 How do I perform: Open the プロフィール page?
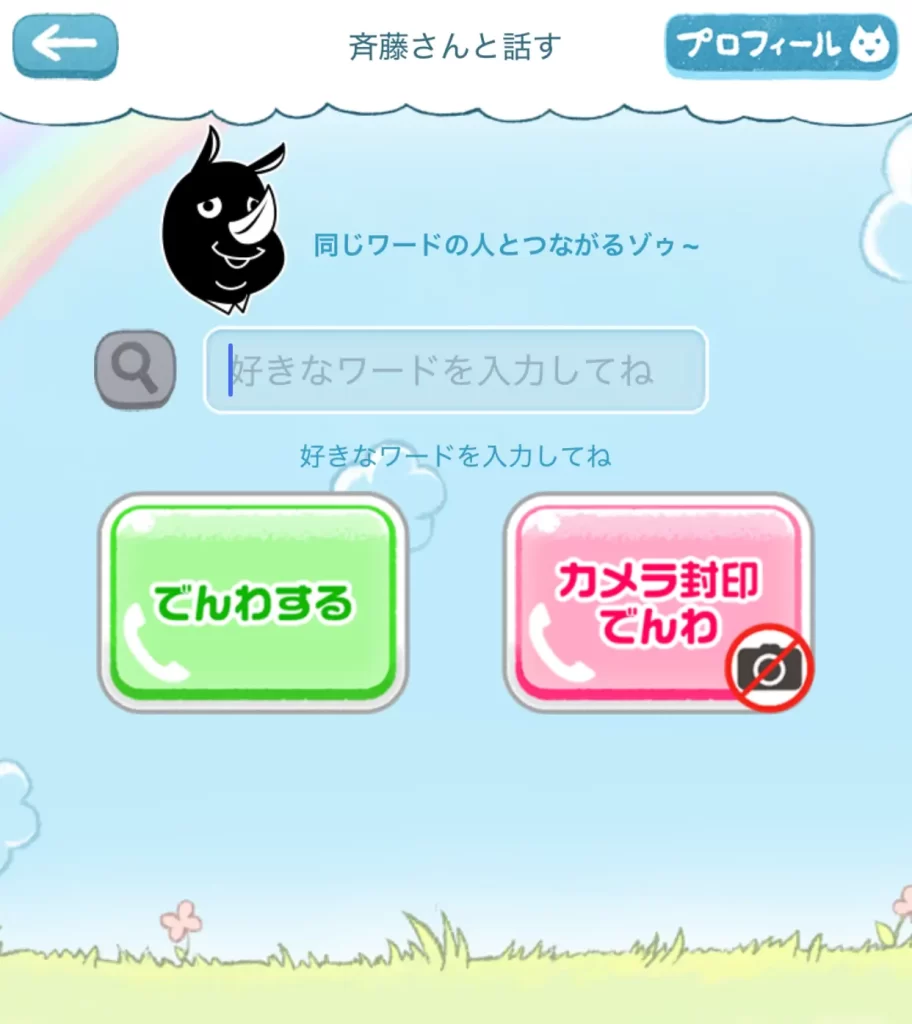pyautogui.click(x=780, y=45)
